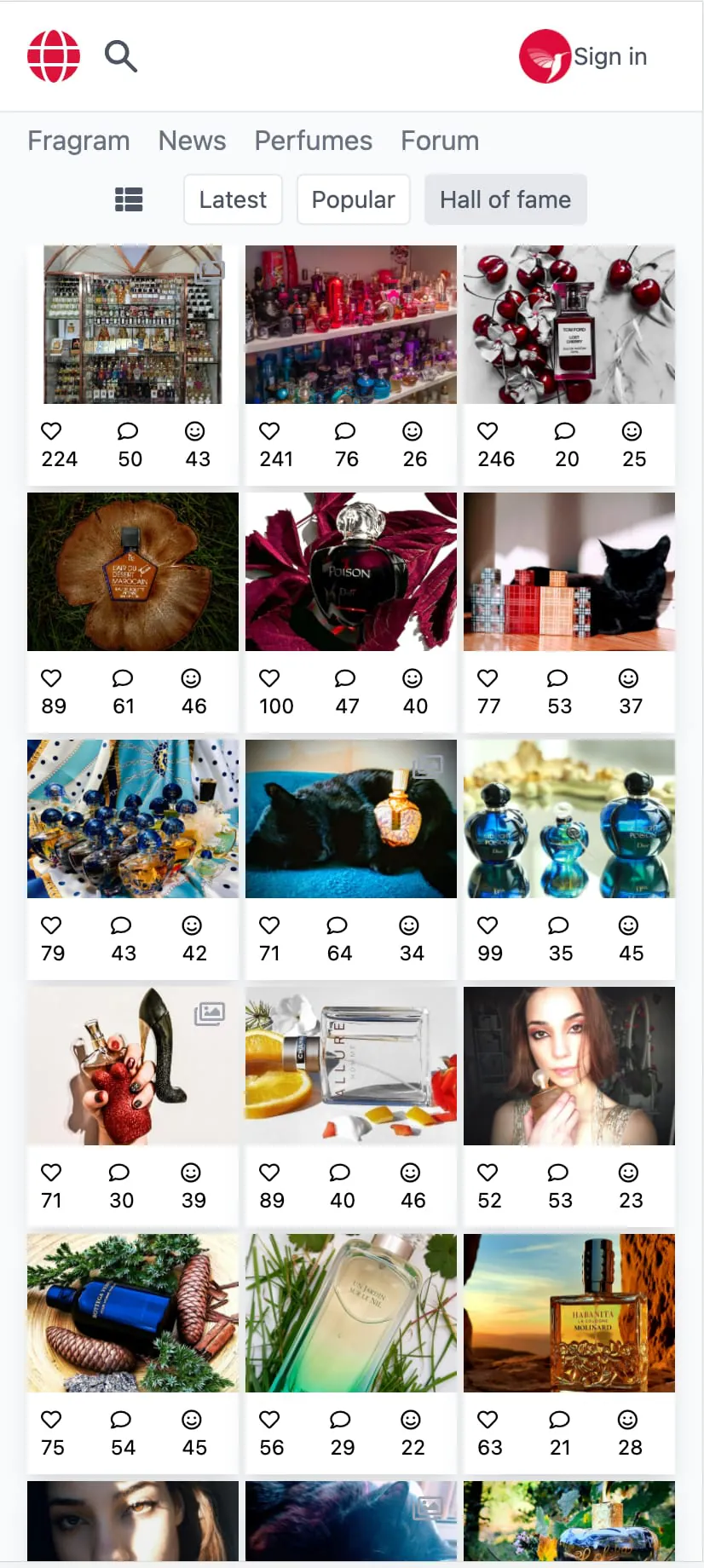Click the Fragrantica globe icon

click(53, 55)
